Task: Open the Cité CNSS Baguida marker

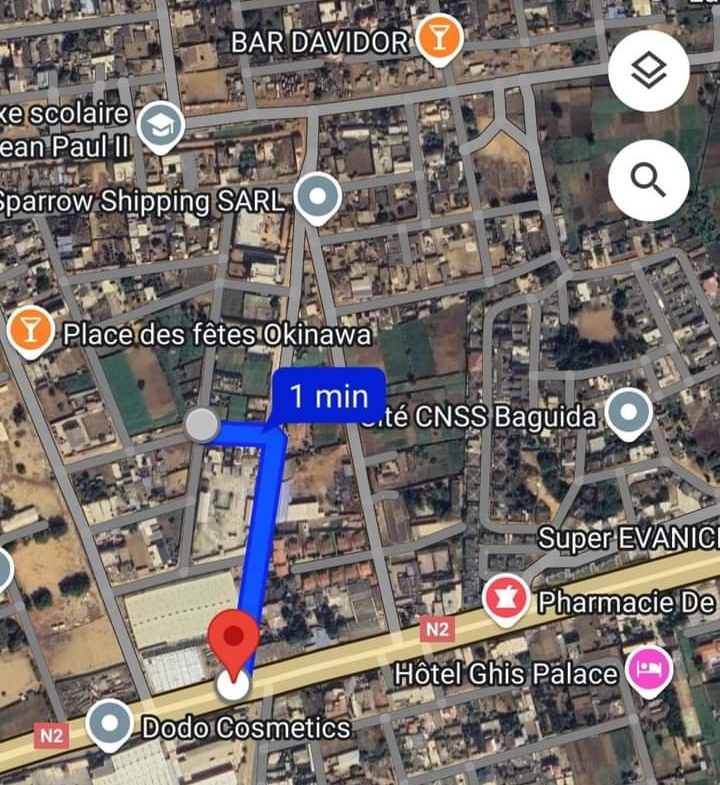Action: point(629,411)
